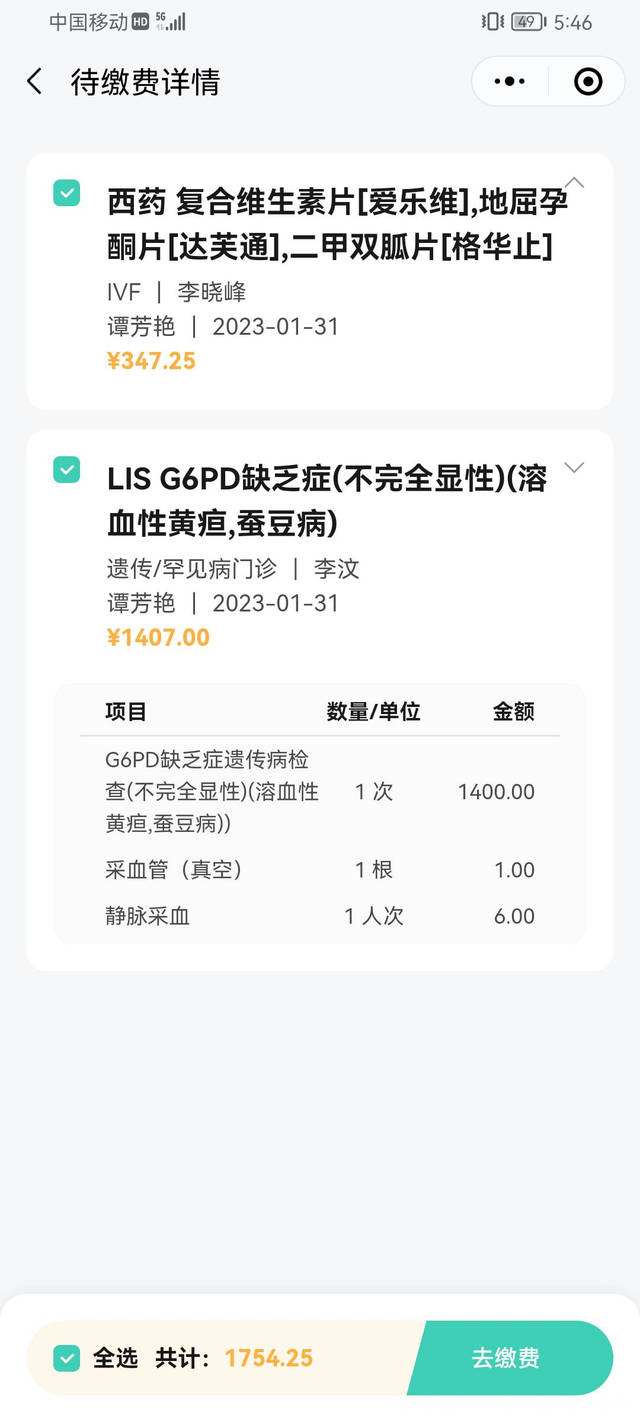This screenshot has height=1422, width=640.
Task: Open the mini program more options menu
Action: point(509,82)
